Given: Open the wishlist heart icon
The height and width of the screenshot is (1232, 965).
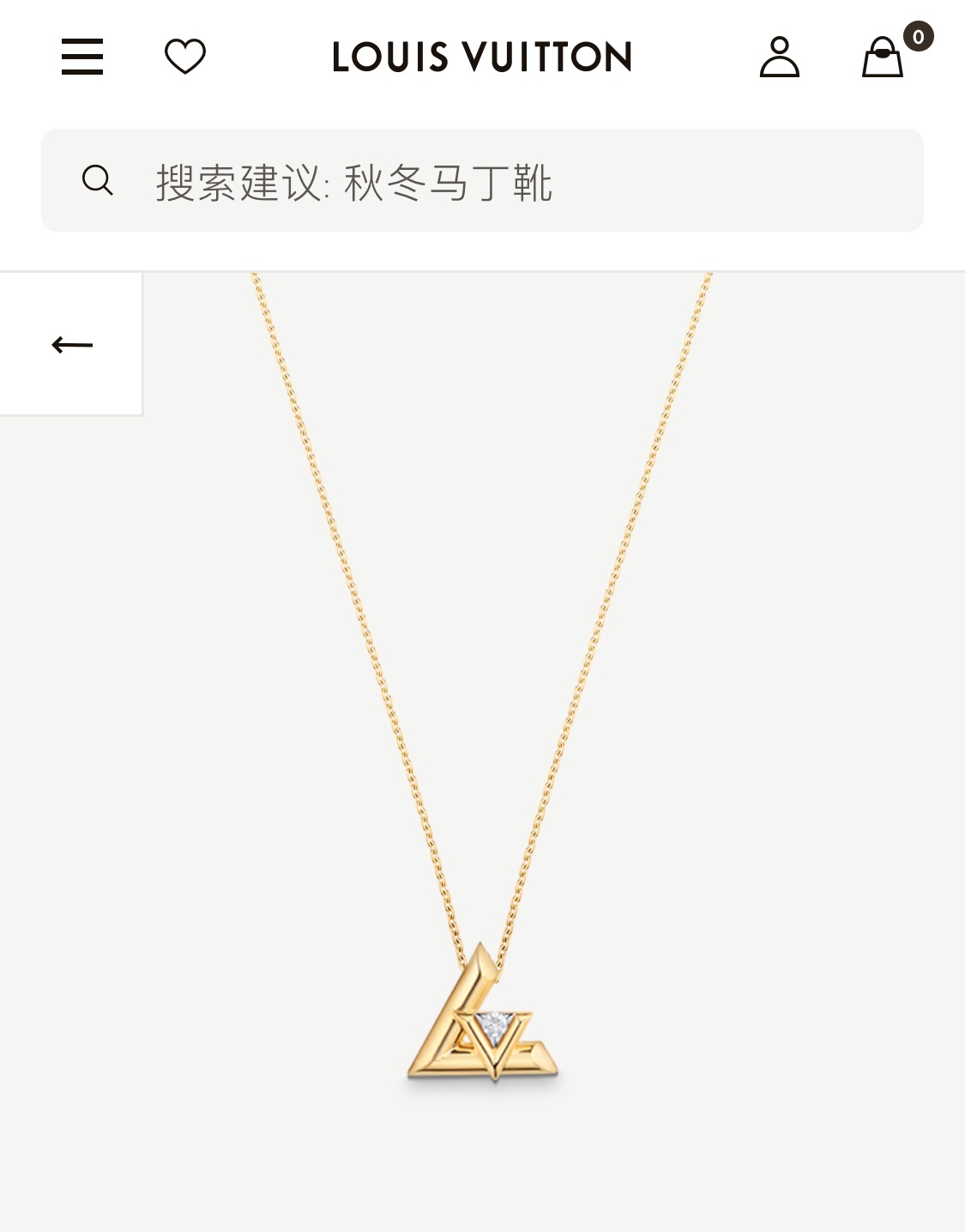Looking at the screenshot, I should [185, 57].
